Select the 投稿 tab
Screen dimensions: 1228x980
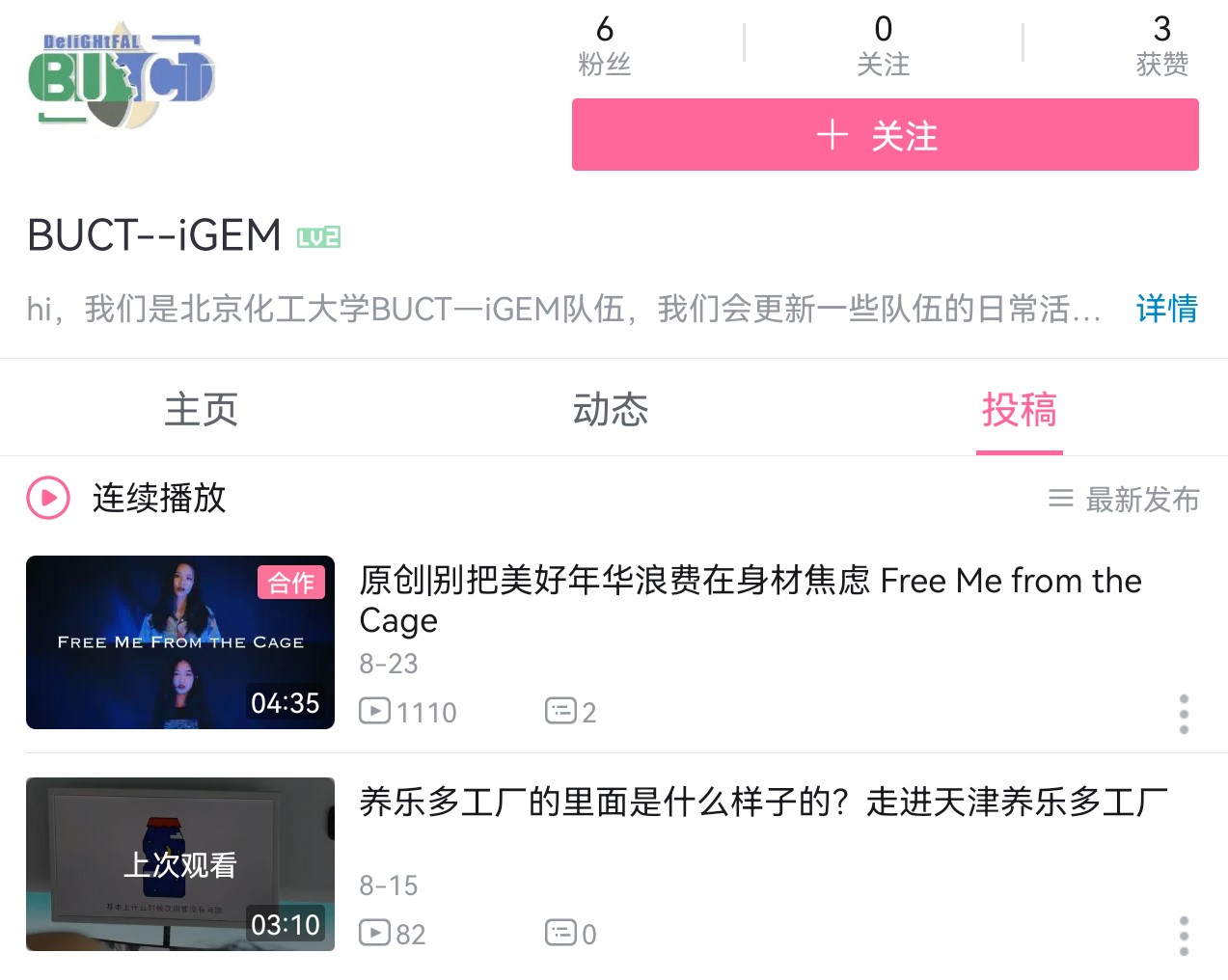[1019, 410]
